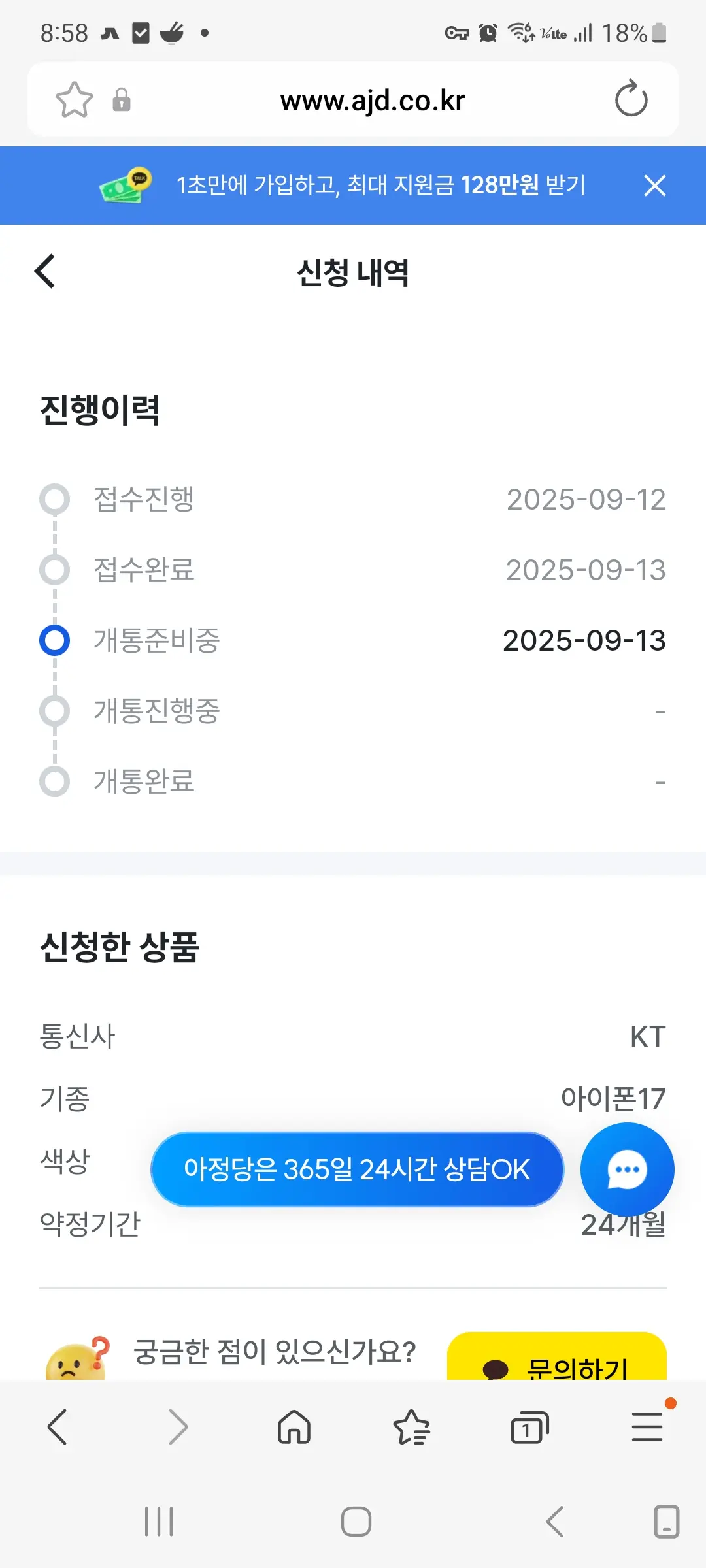The width and height of the screenshot is (706, 1568).
Task: Tap the floating chat icon button
Action: pos(627,1169)
